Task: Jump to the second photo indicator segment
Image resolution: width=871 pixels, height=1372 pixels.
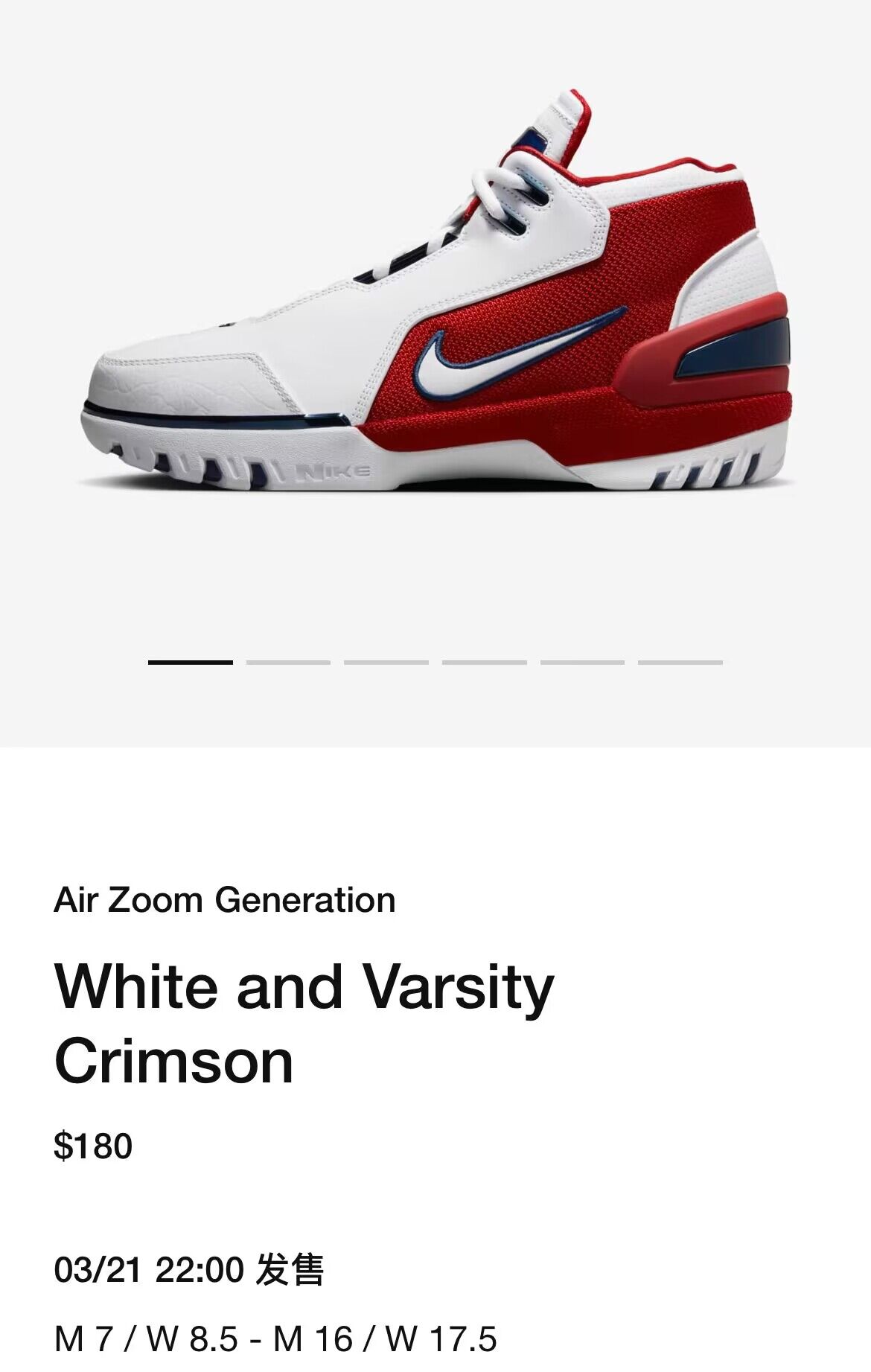Action: [x=288, y=662]
